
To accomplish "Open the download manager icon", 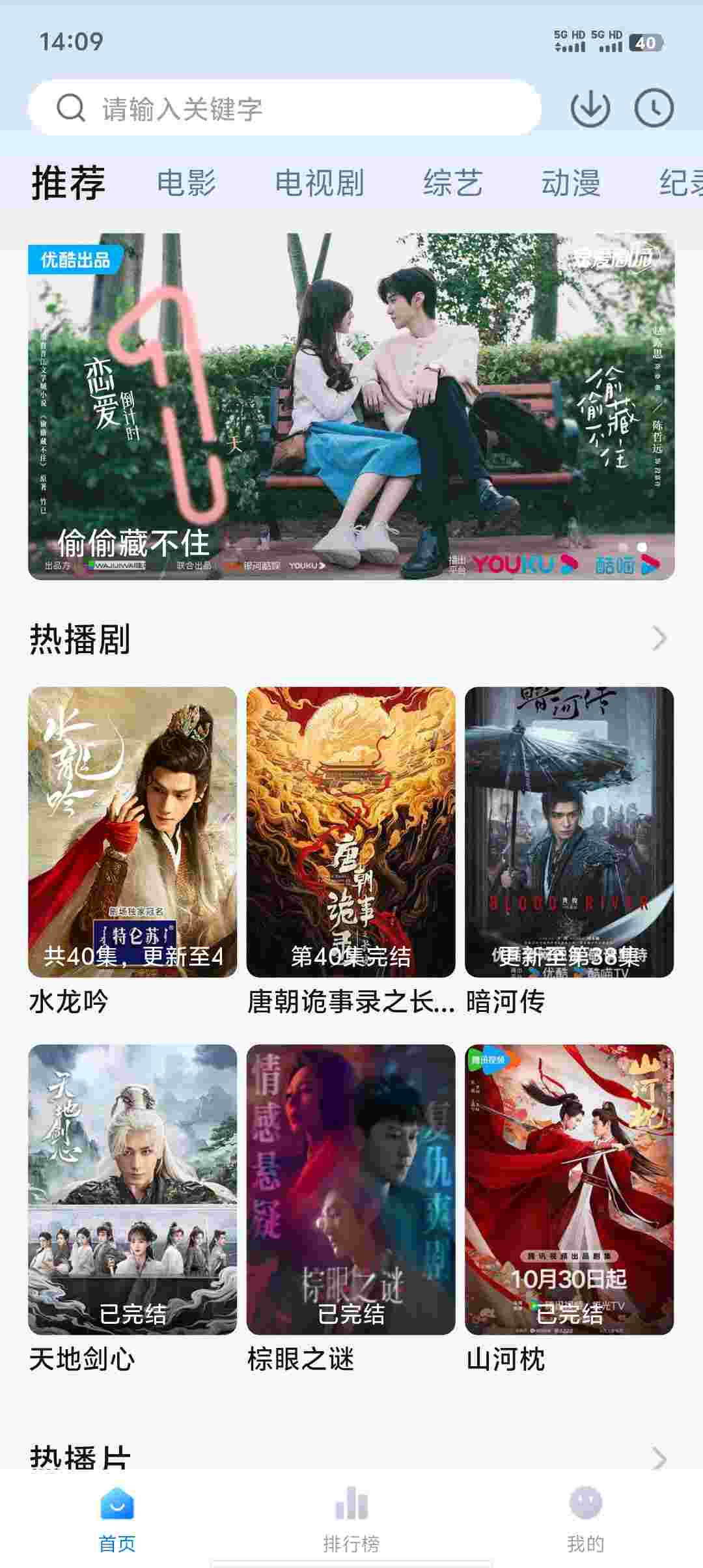I will point(591,107).
